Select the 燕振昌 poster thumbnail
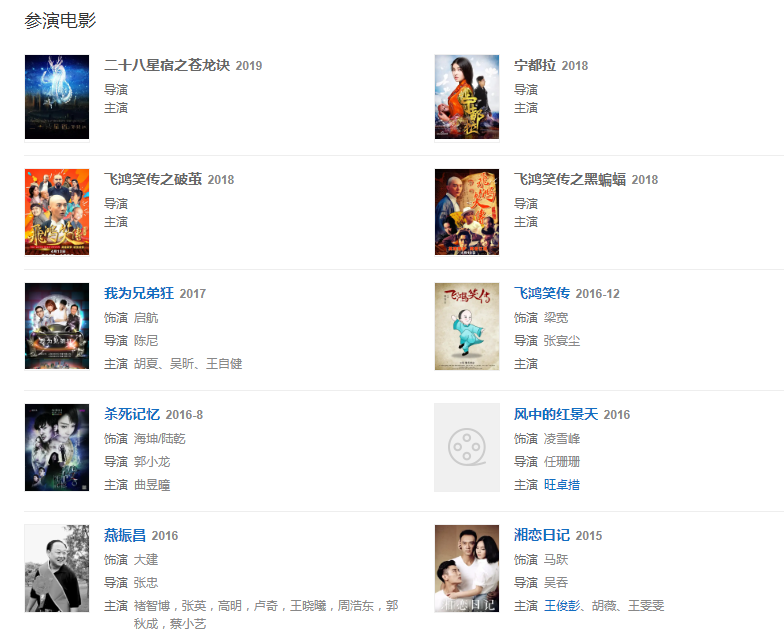The height and width of the screenshot is (642, 784). 57,568
